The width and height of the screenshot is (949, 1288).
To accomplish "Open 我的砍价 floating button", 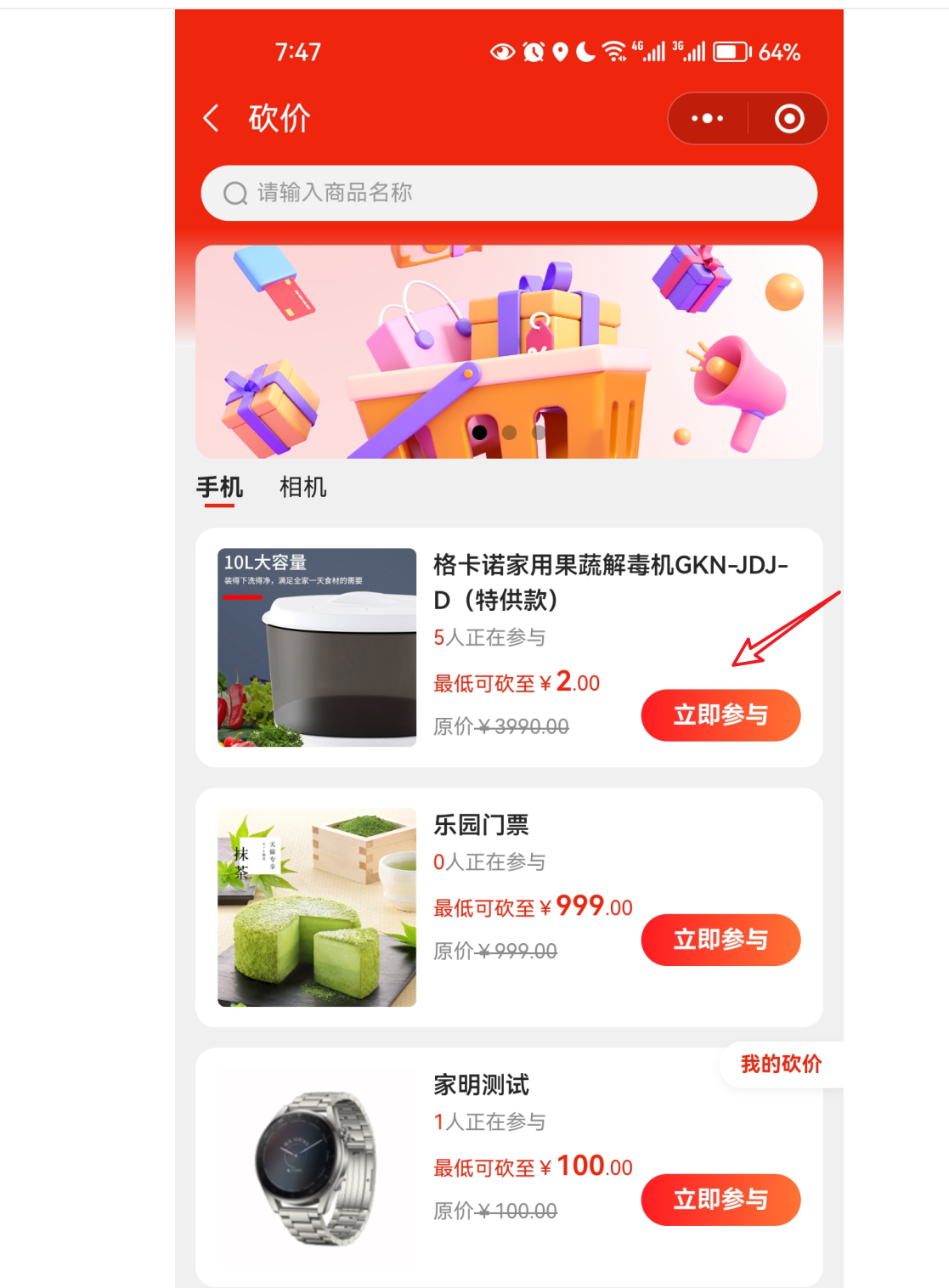I will [x=780, y=1064].
